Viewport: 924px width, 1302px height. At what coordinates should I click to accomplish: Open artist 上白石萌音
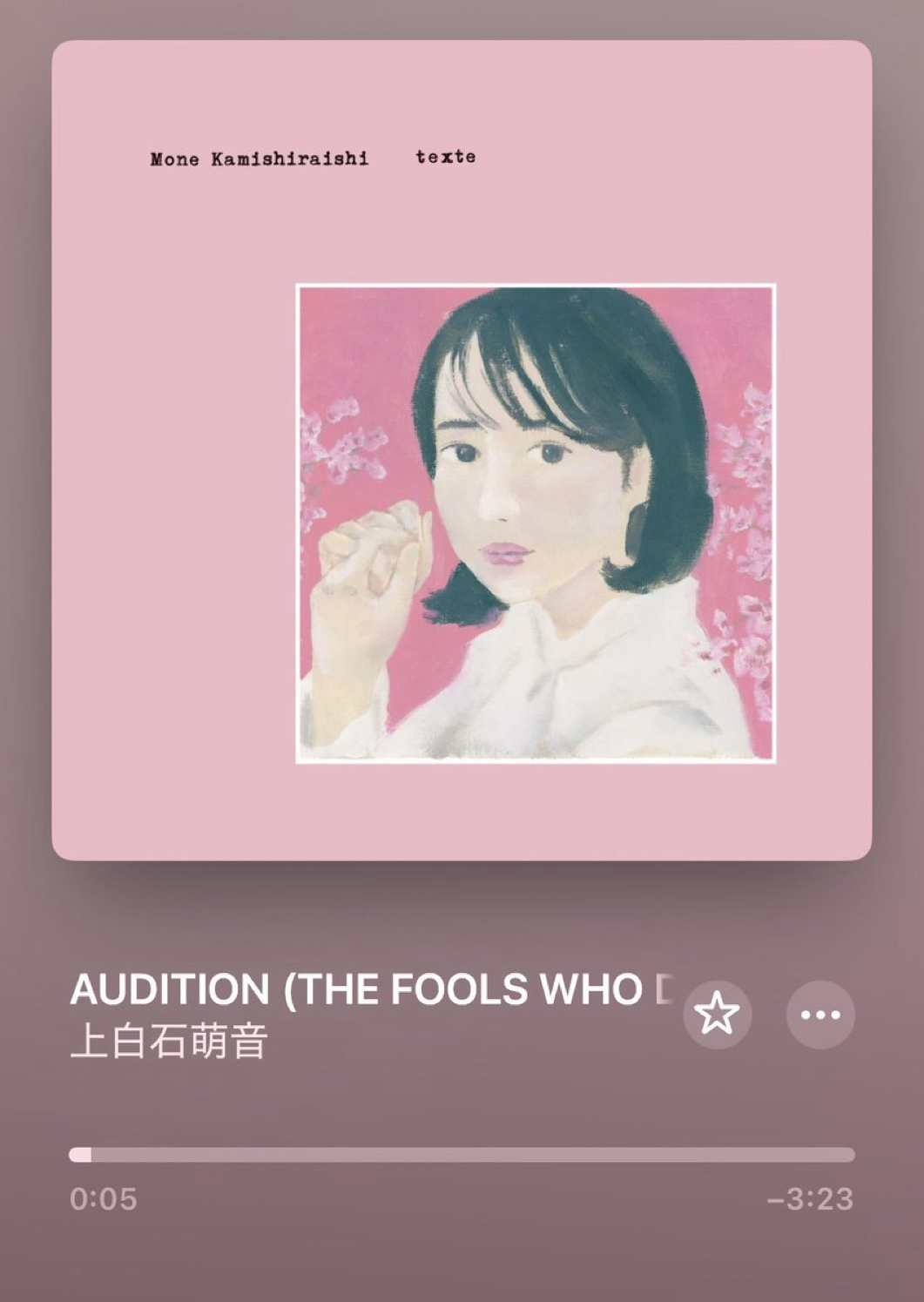click(x=169, y=1042)
